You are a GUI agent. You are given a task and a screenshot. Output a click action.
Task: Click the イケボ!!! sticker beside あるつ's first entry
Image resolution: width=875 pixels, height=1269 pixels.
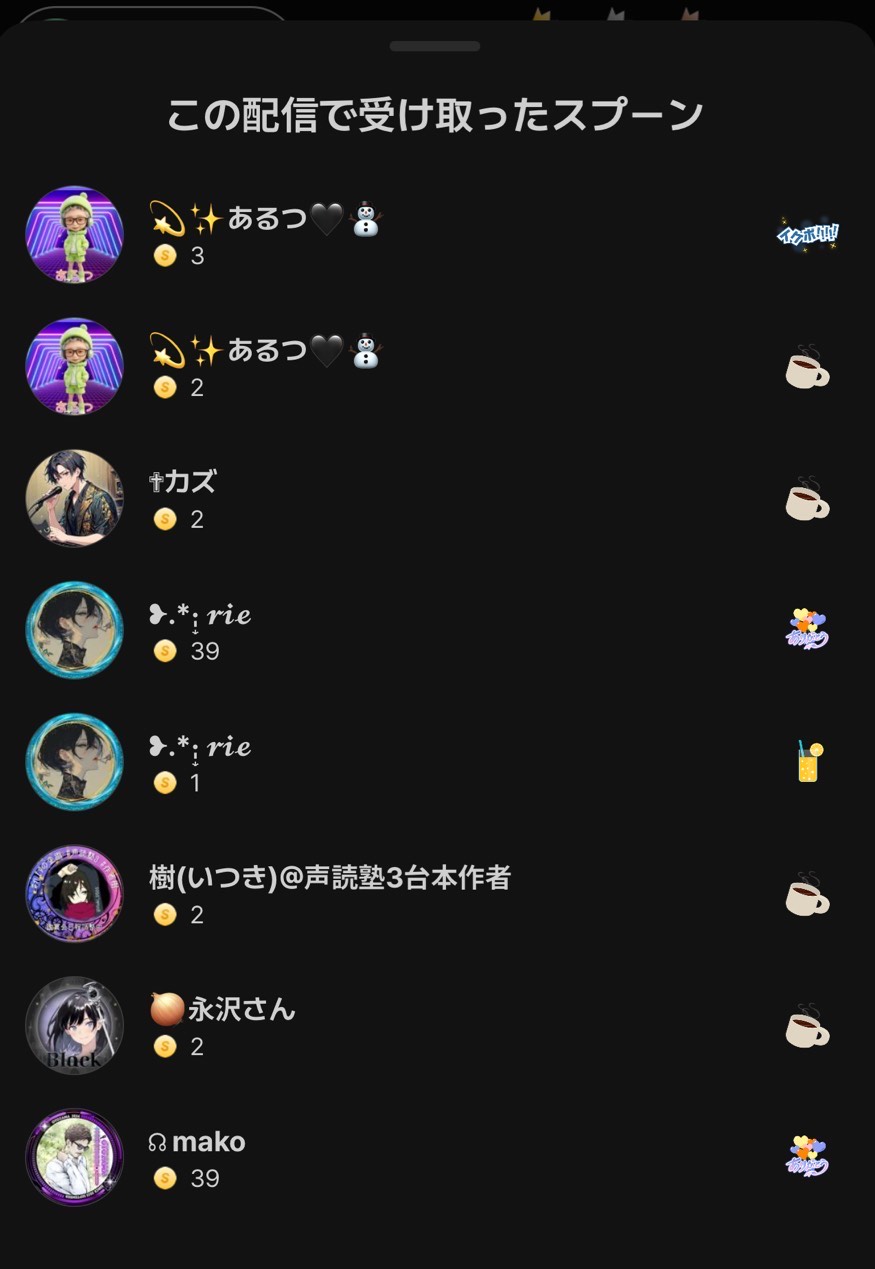point(806,234)
